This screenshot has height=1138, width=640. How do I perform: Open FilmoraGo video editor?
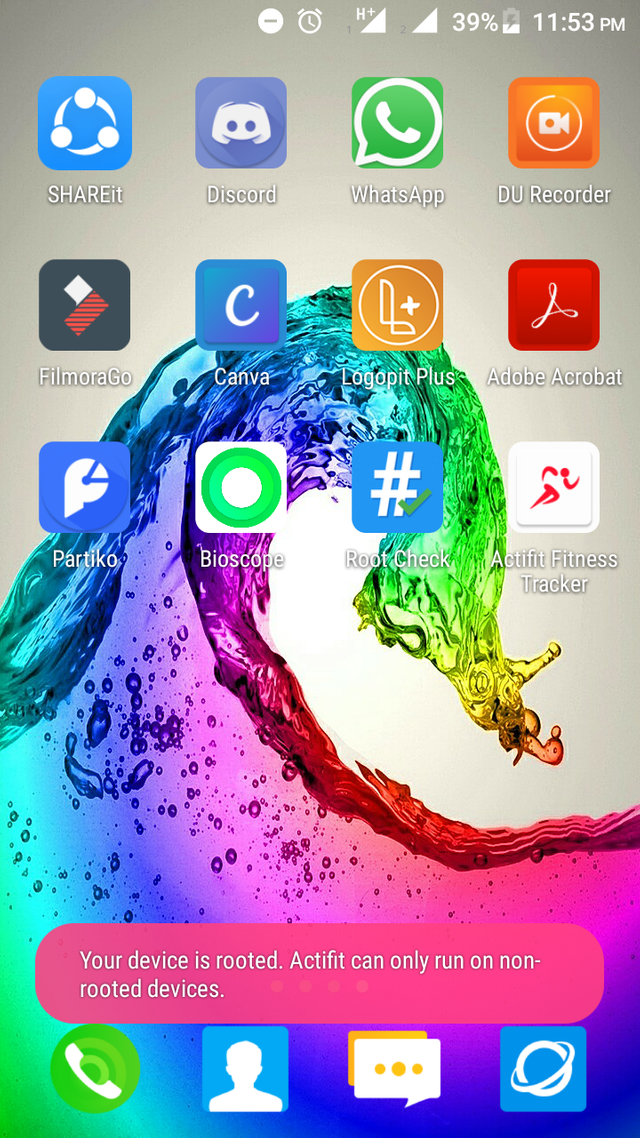[85, 305]
